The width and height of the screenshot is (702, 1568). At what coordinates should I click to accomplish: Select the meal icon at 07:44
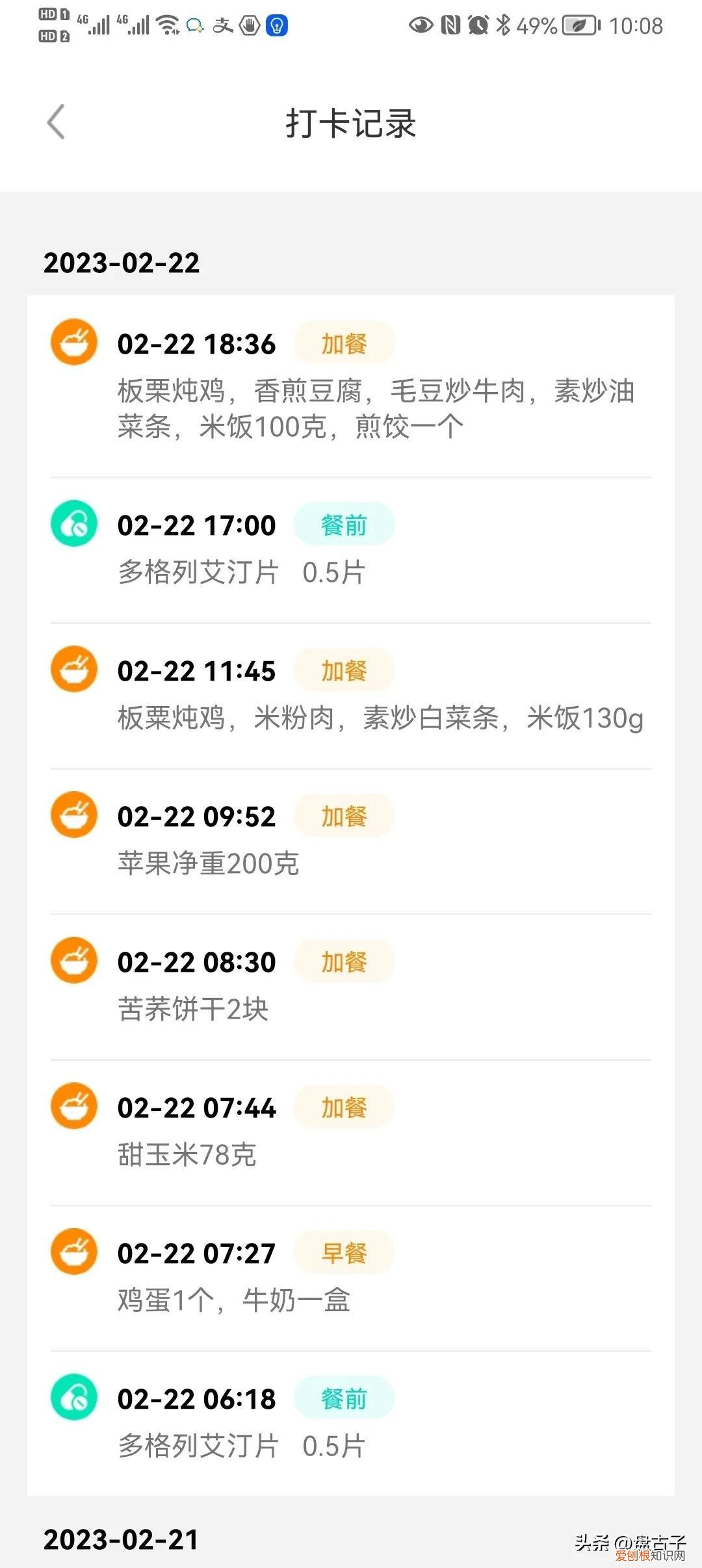73,1106
